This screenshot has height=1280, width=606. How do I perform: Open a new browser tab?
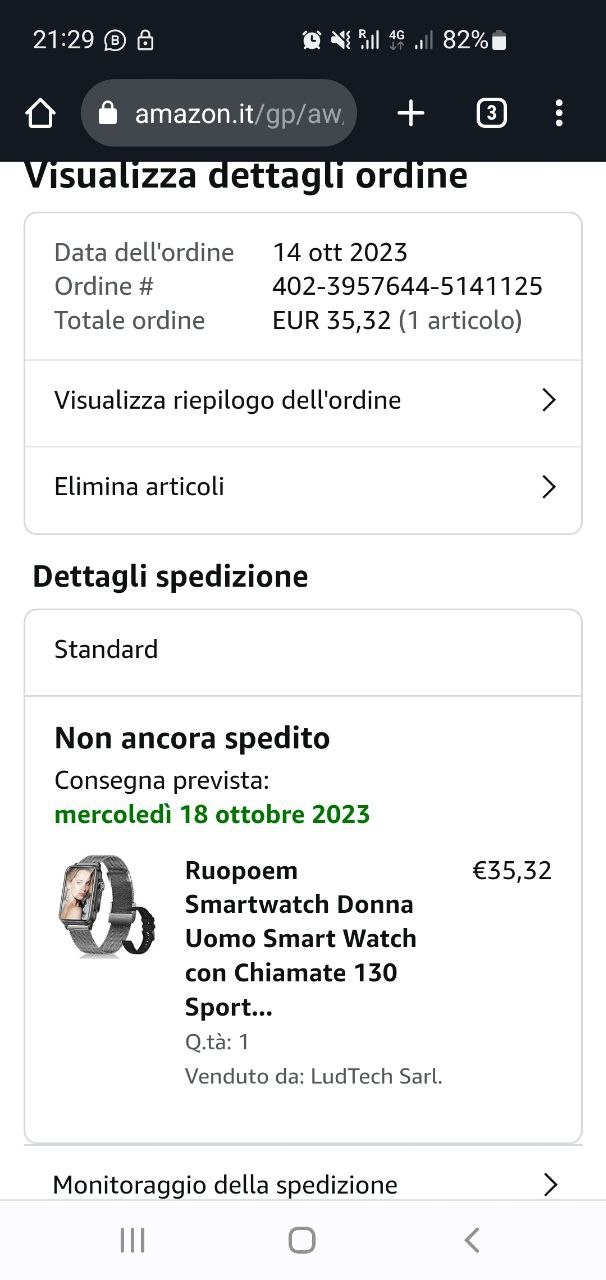(x=411, y=114)
